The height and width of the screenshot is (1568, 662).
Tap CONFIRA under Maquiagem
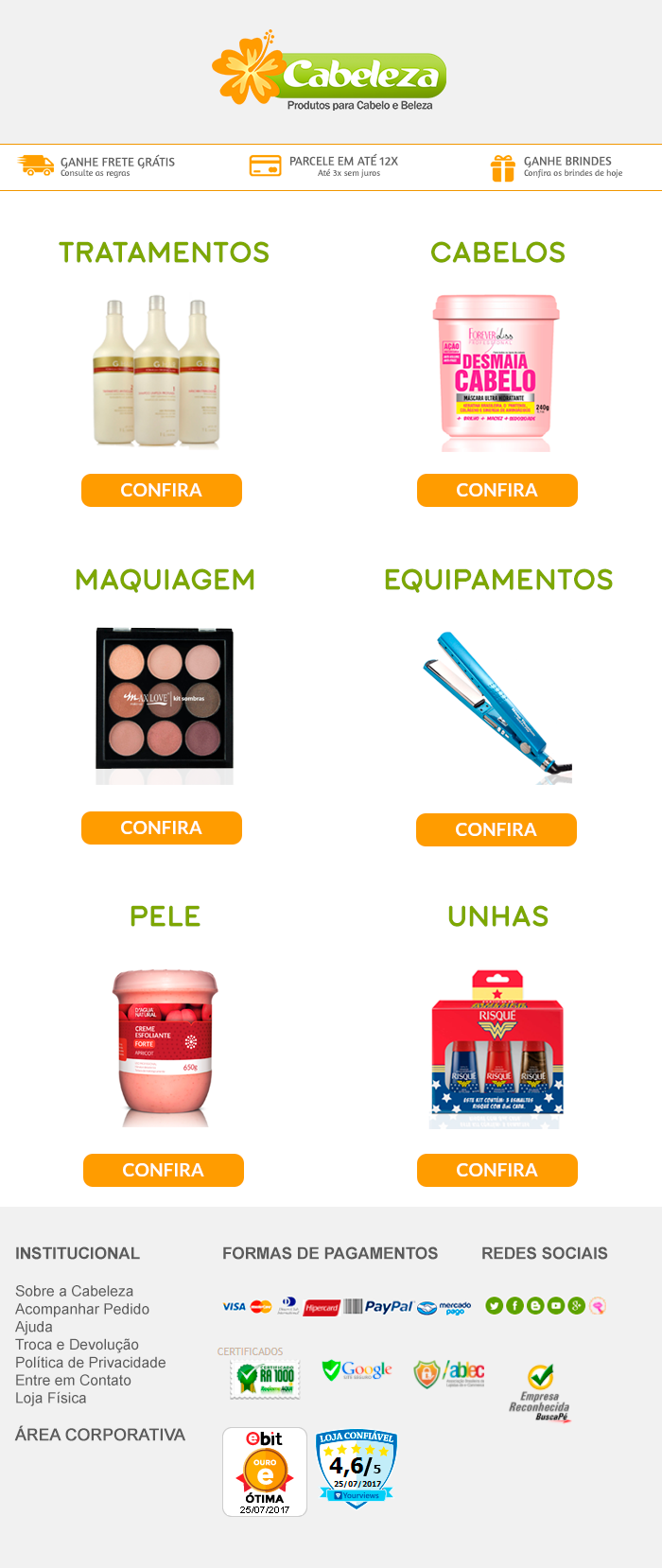[x=162, y=828]
